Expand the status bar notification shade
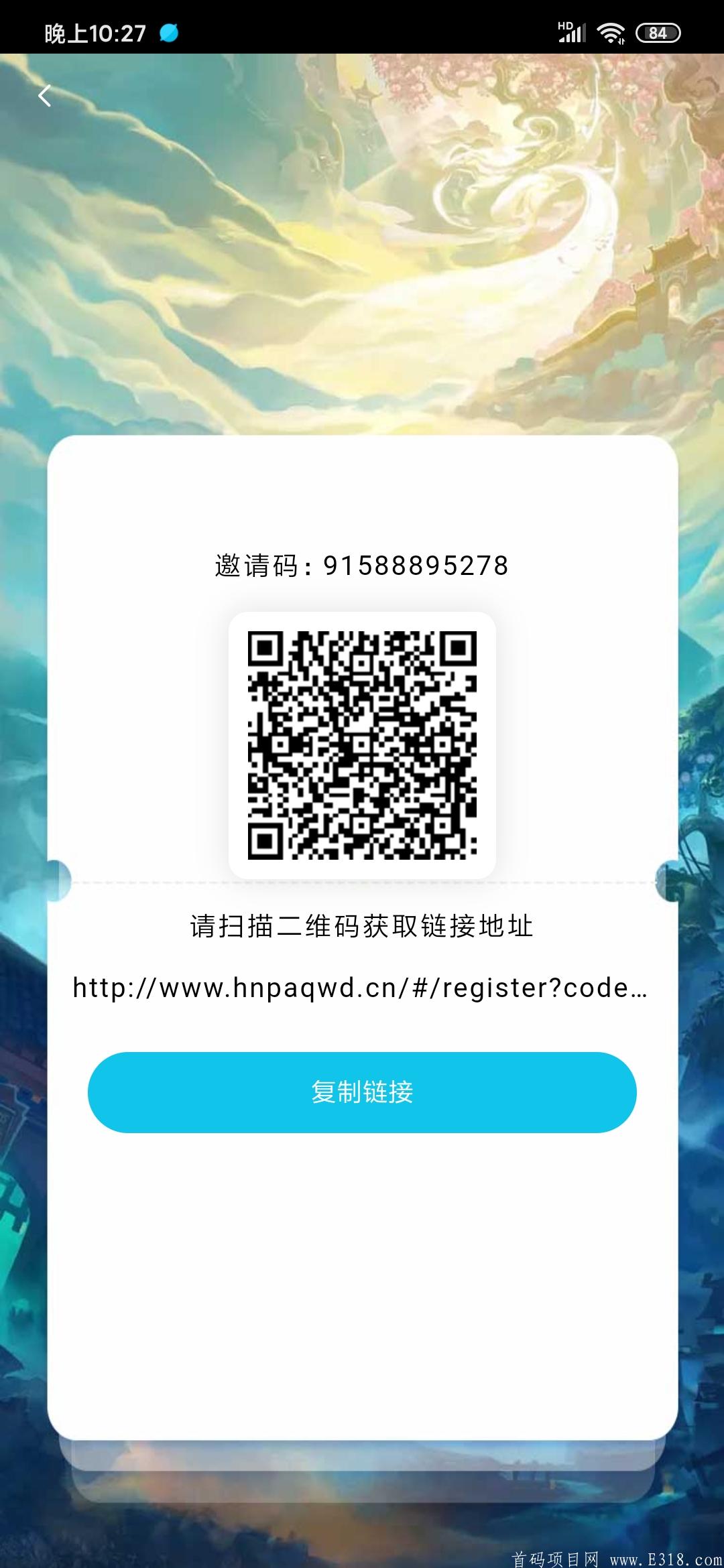 pyautogui.click(x=362, y=31)
